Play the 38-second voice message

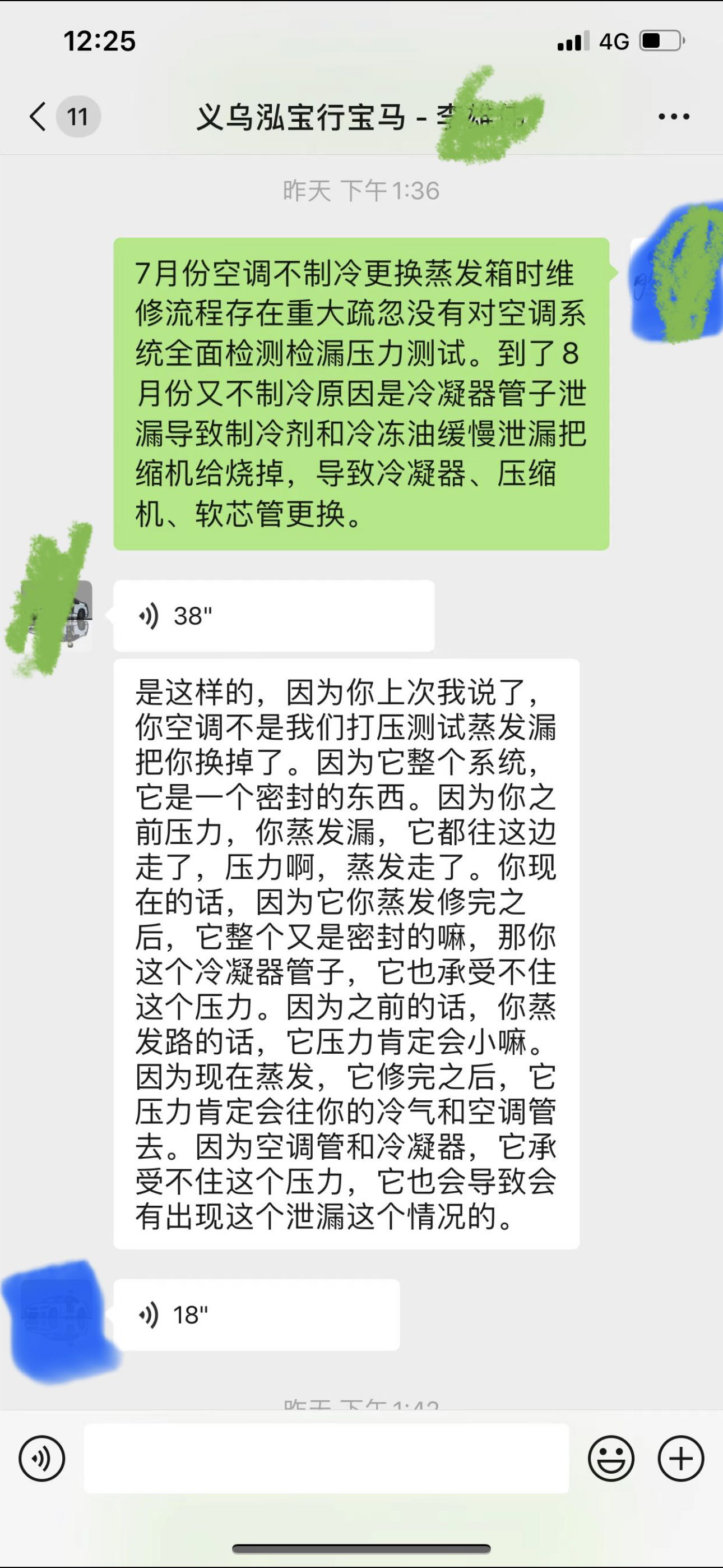[274, 615]
